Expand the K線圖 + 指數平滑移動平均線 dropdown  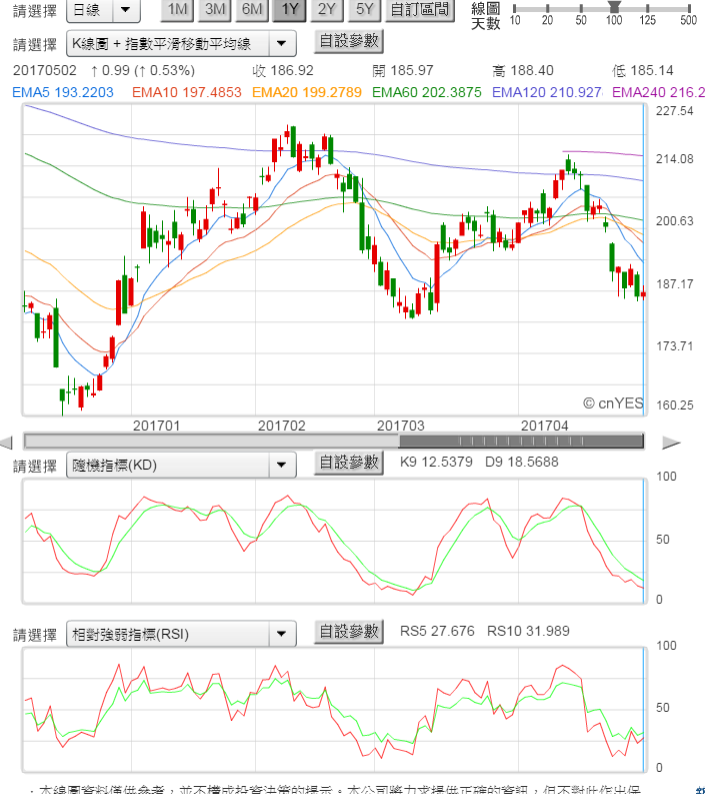point(181,44)
